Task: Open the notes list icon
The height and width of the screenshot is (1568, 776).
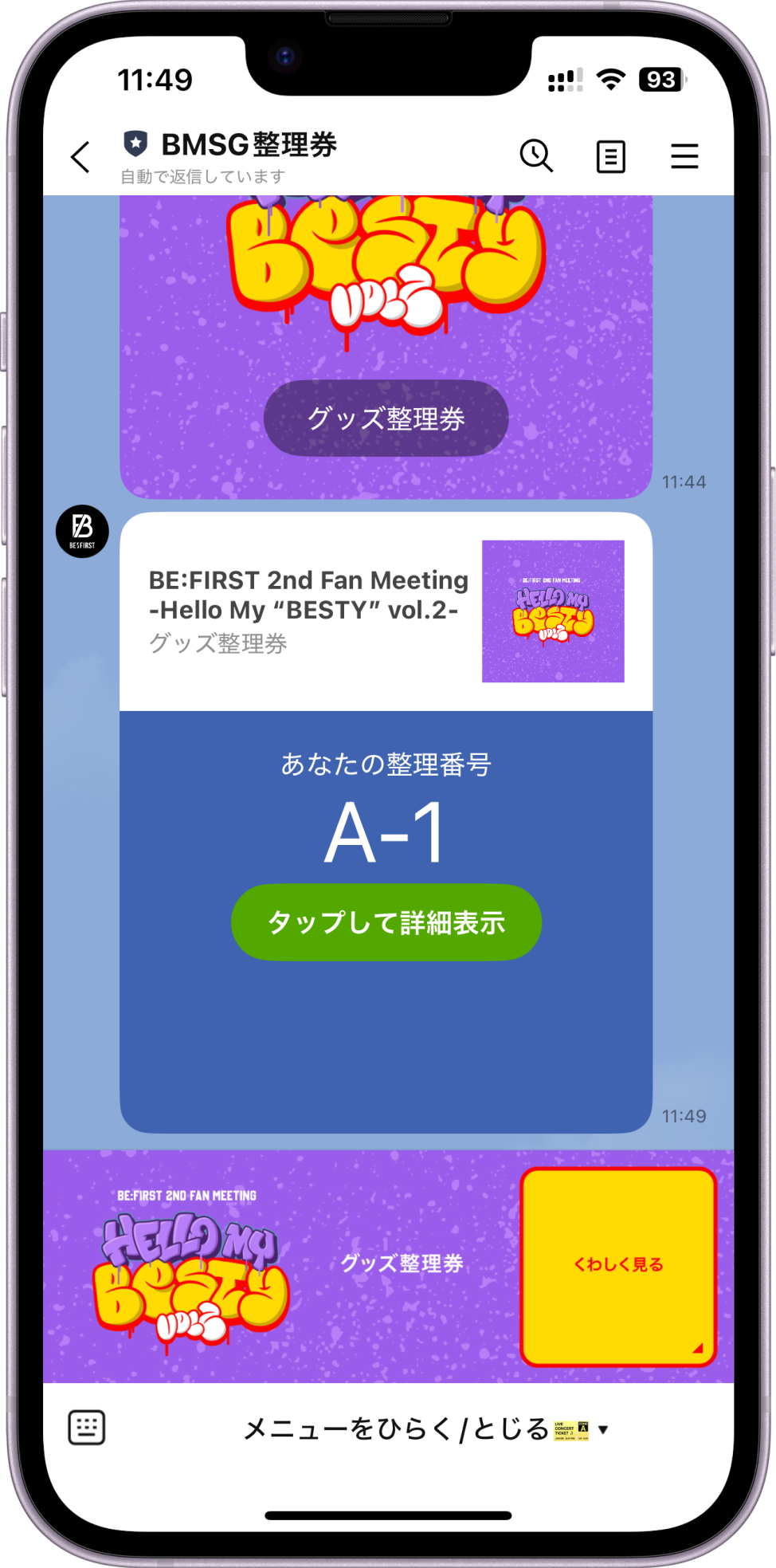Action: [610, 156]
